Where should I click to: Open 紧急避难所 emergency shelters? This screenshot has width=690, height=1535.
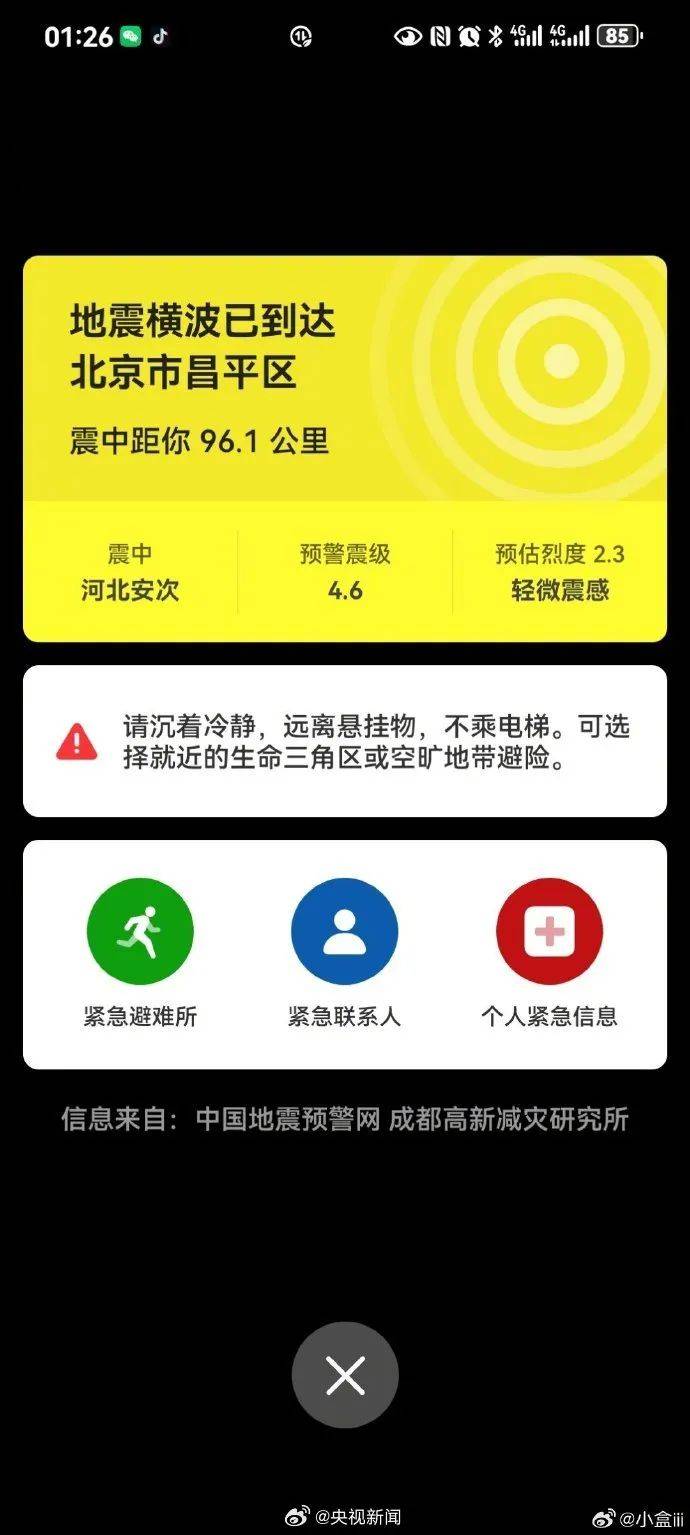[x=140, y=932]
